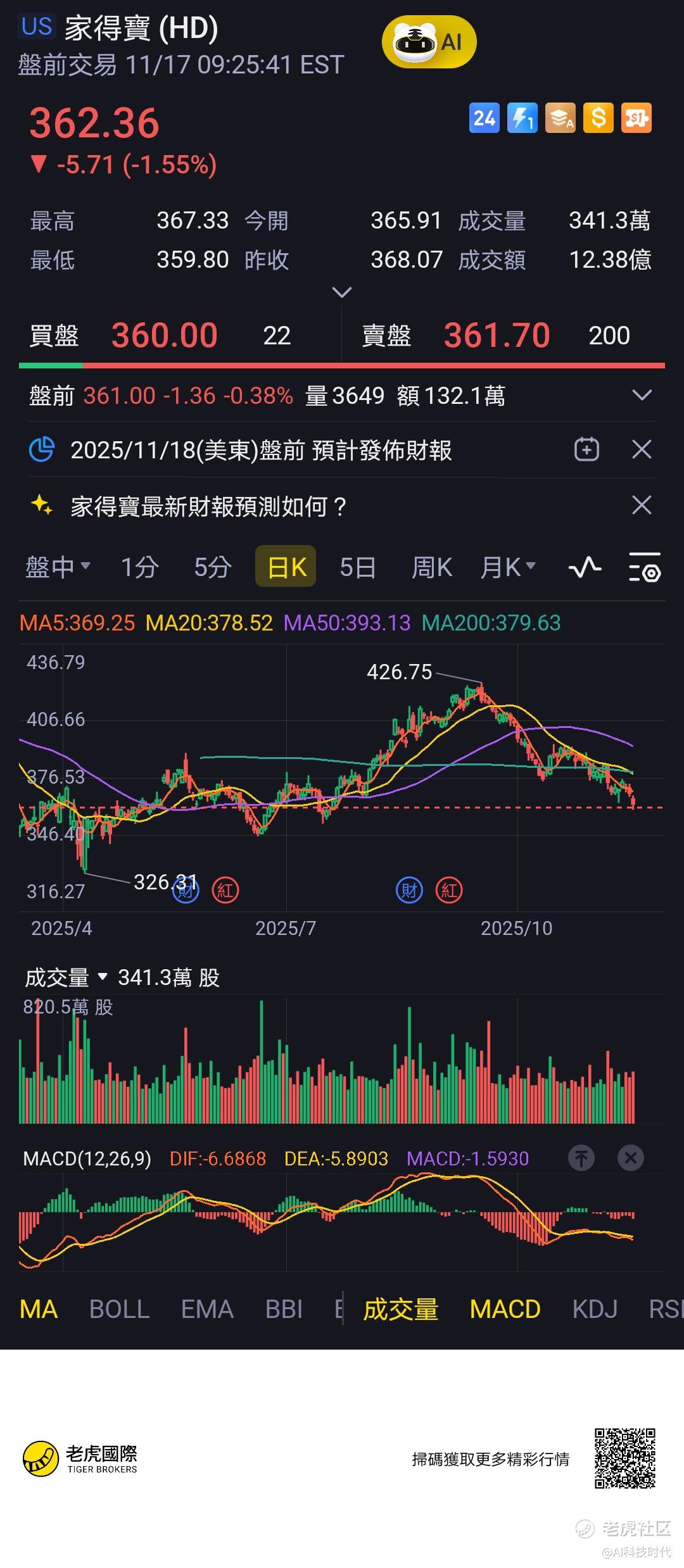
Task: Select the 5日 chart view
Action: click(357, 567)
